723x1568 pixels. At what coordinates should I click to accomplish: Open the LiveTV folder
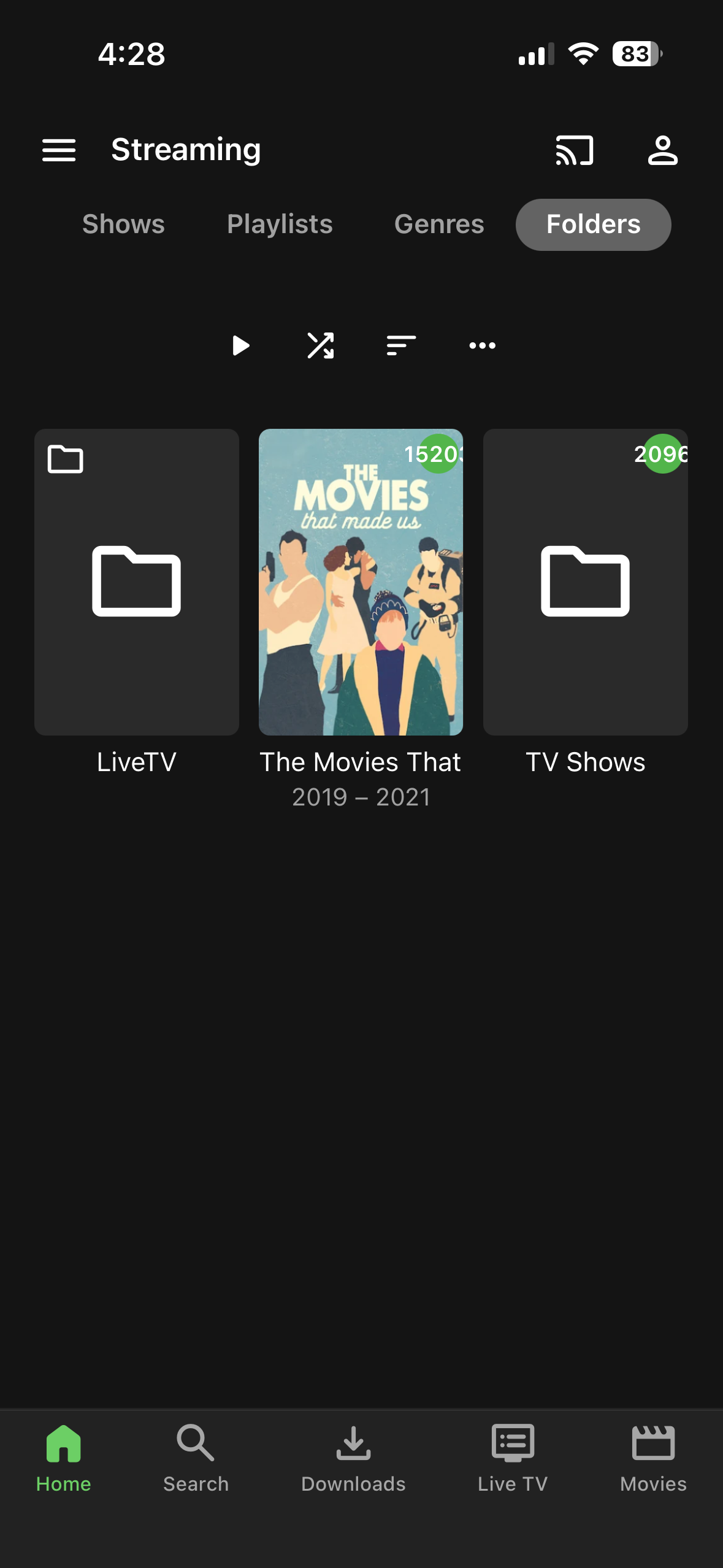[137, 582]
